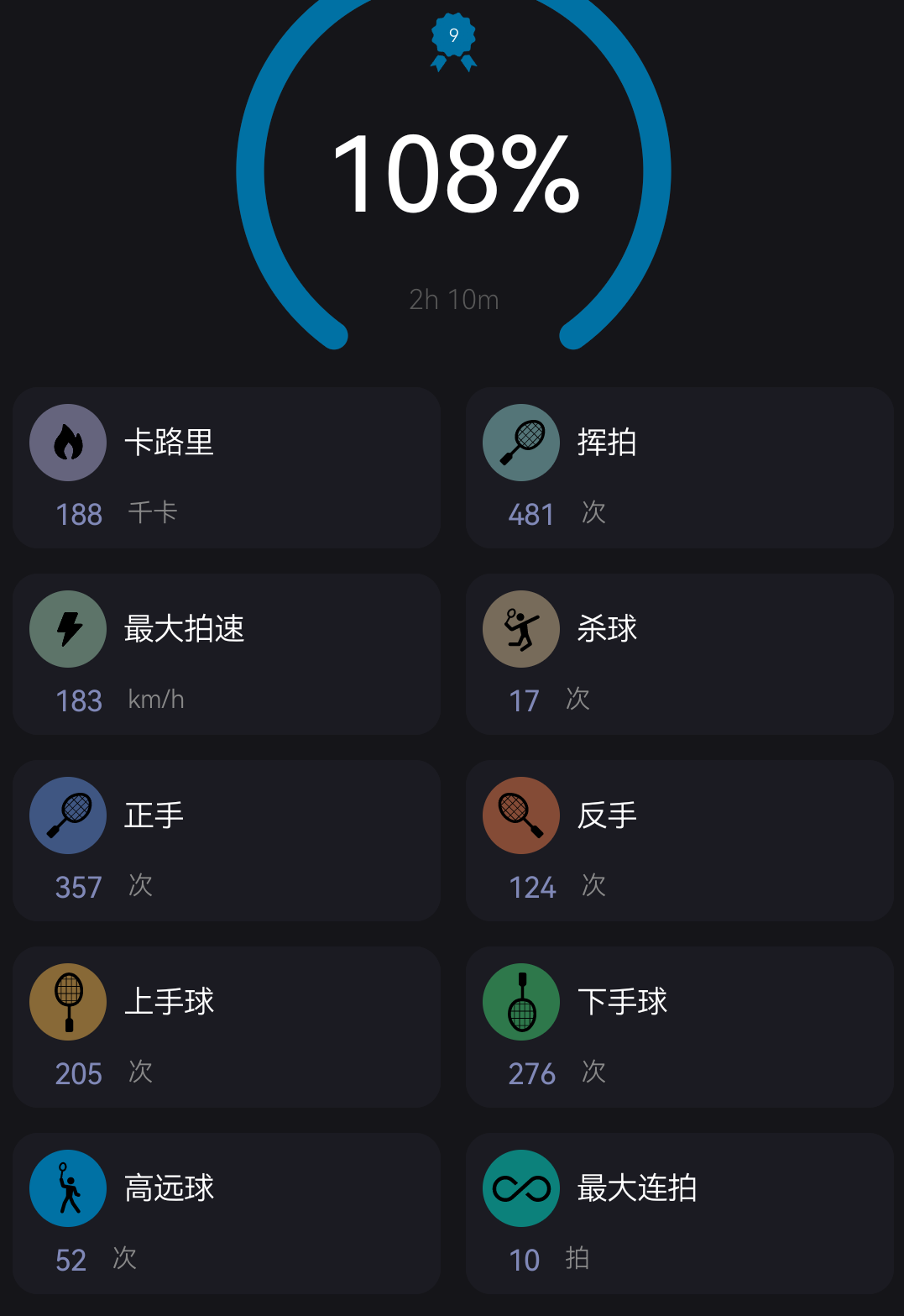Open the 卡路里 calories card

[x=227, y=468]
